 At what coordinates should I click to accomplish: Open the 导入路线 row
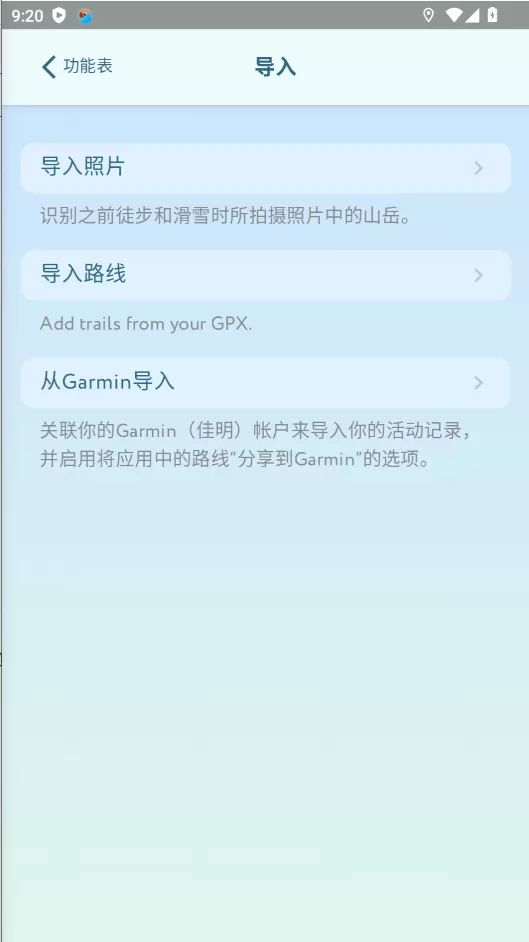click(x=265, y=275)
